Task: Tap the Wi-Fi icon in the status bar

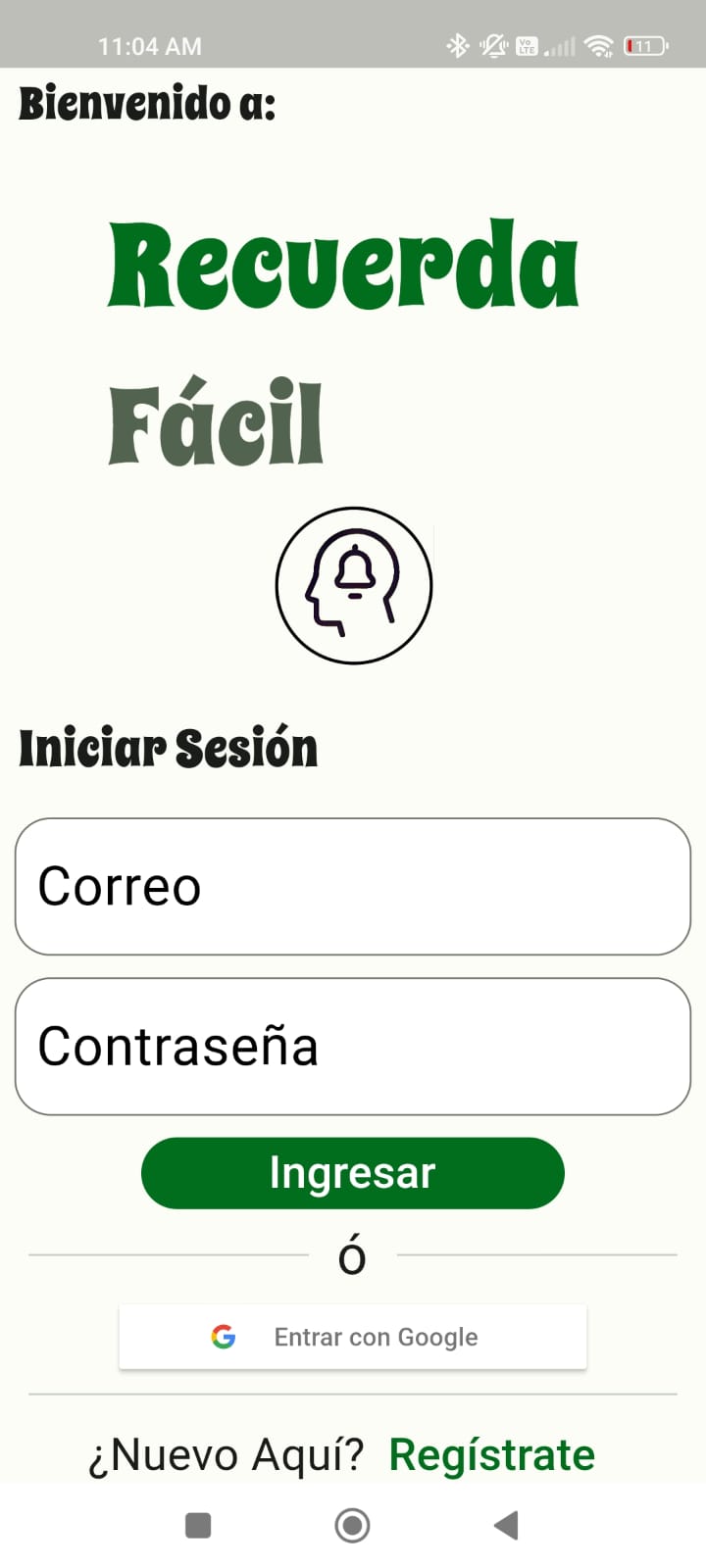Action: (598, 45)
